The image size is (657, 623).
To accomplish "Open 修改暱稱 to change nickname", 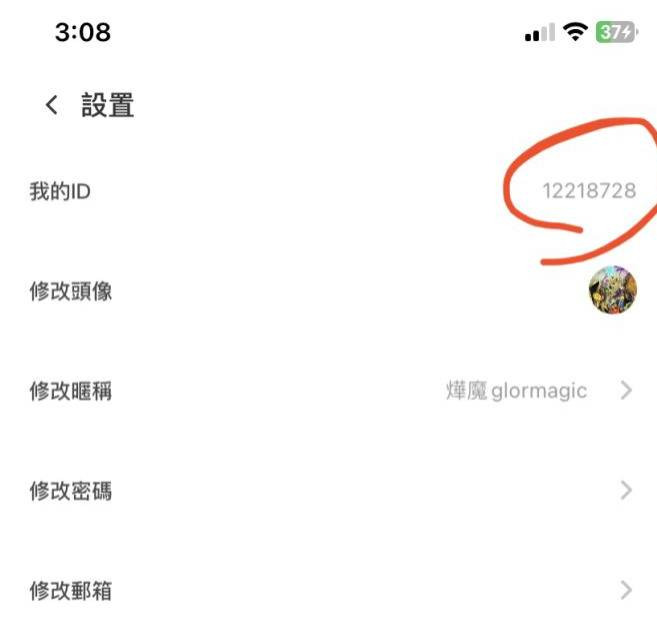I will tap(70, 390).
